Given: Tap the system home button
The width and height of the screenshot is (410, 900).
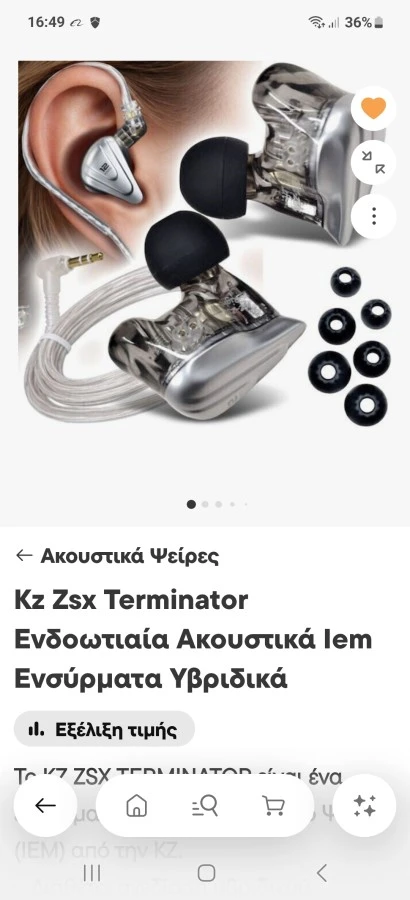Looking at the screenshot, I should (x=206, y=873).
